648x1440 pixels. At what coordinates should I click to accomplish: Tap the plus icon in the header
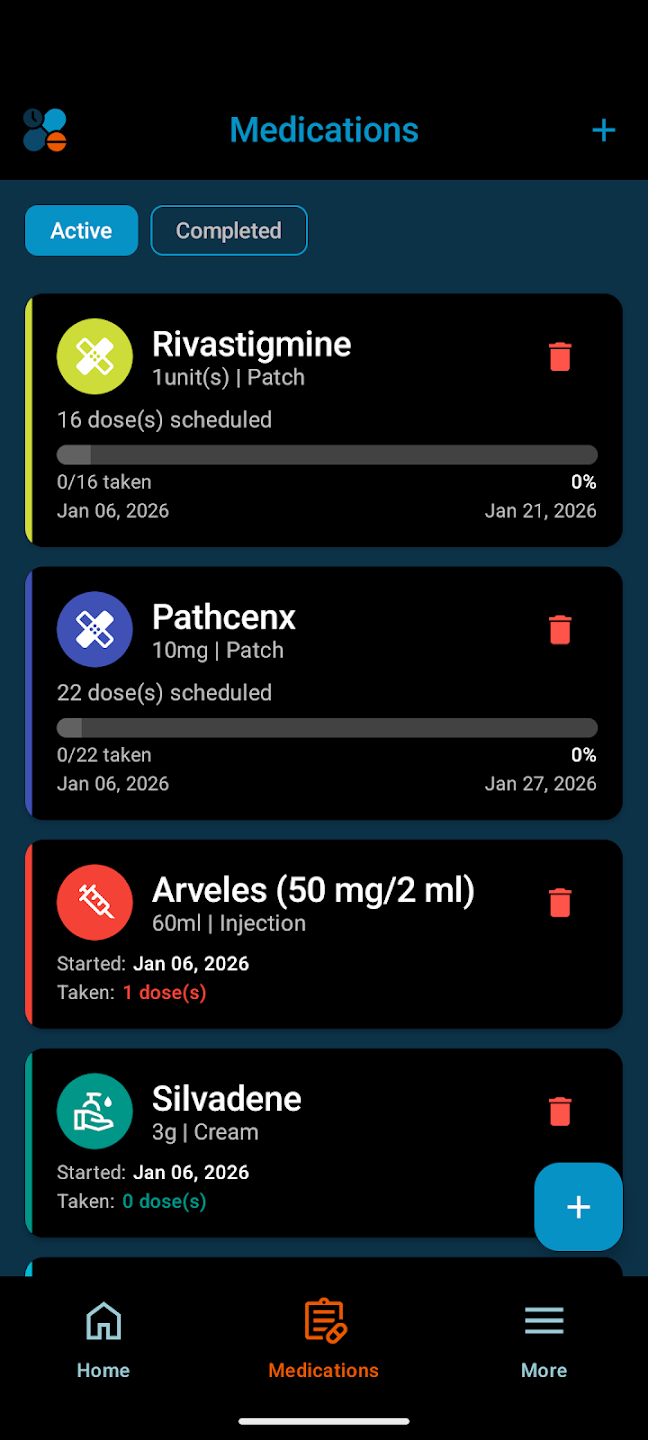(x=603, y=130)
